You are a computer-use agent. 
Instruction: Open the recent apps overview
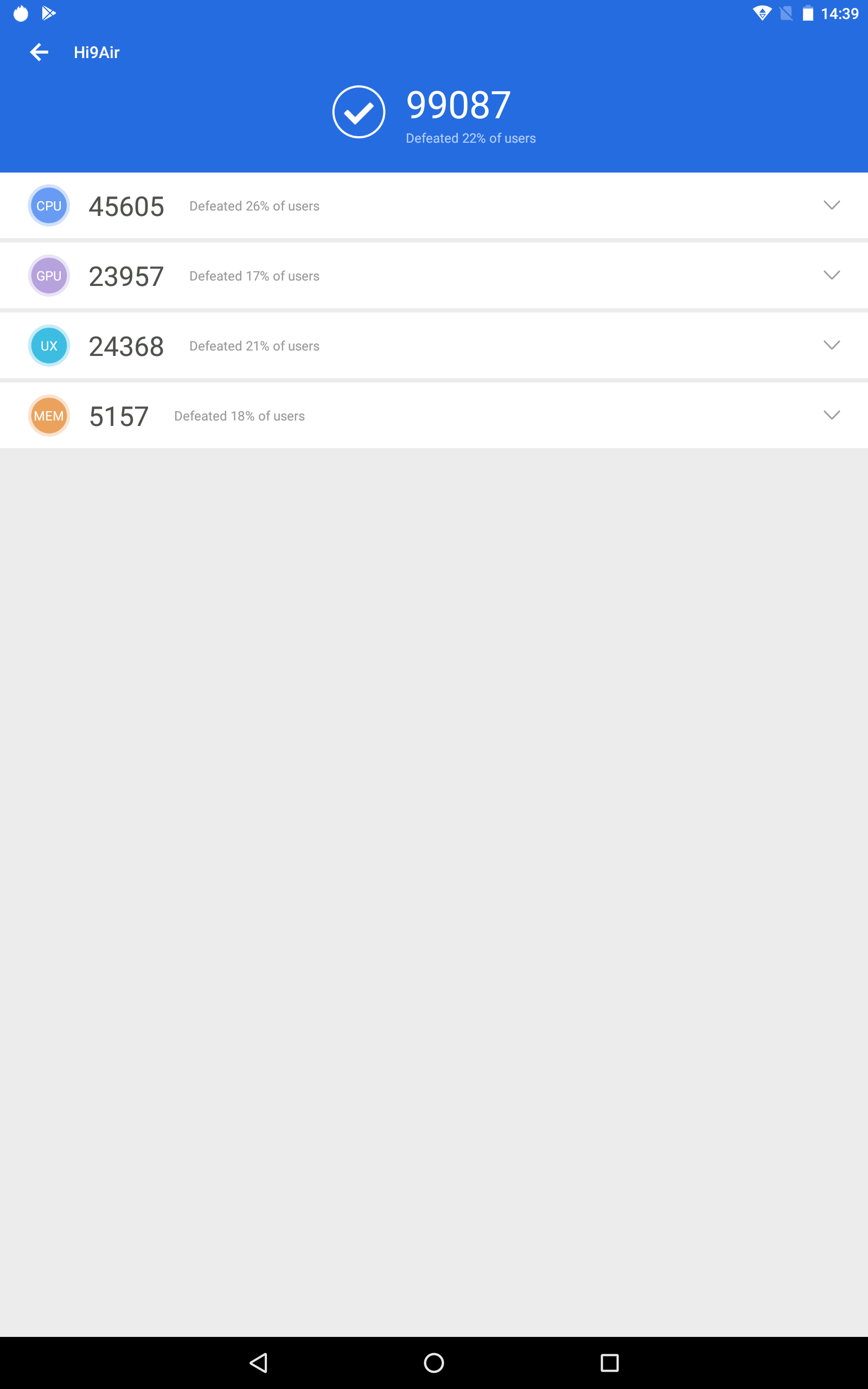pos(610,1362)
